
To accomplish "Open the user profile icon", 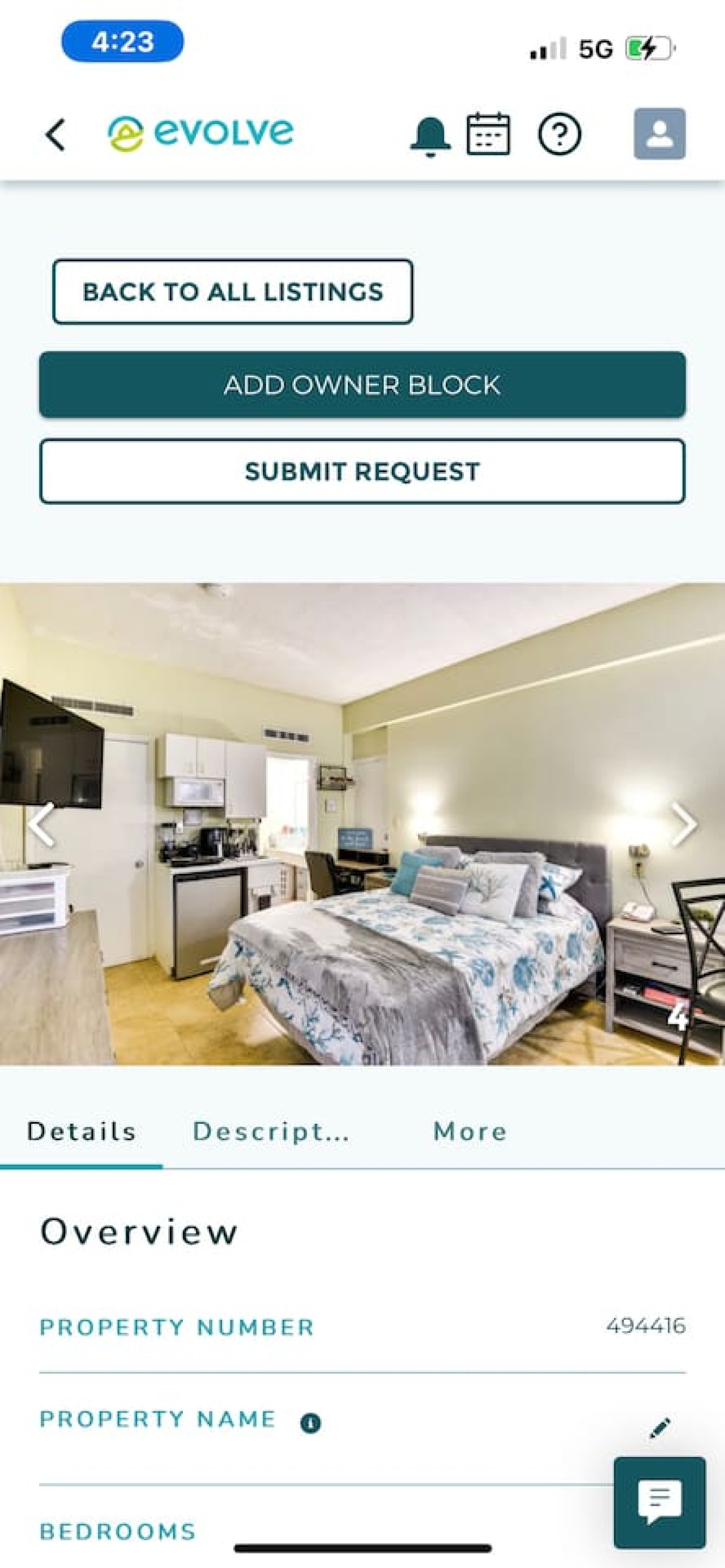I will [x=659, y=134].
